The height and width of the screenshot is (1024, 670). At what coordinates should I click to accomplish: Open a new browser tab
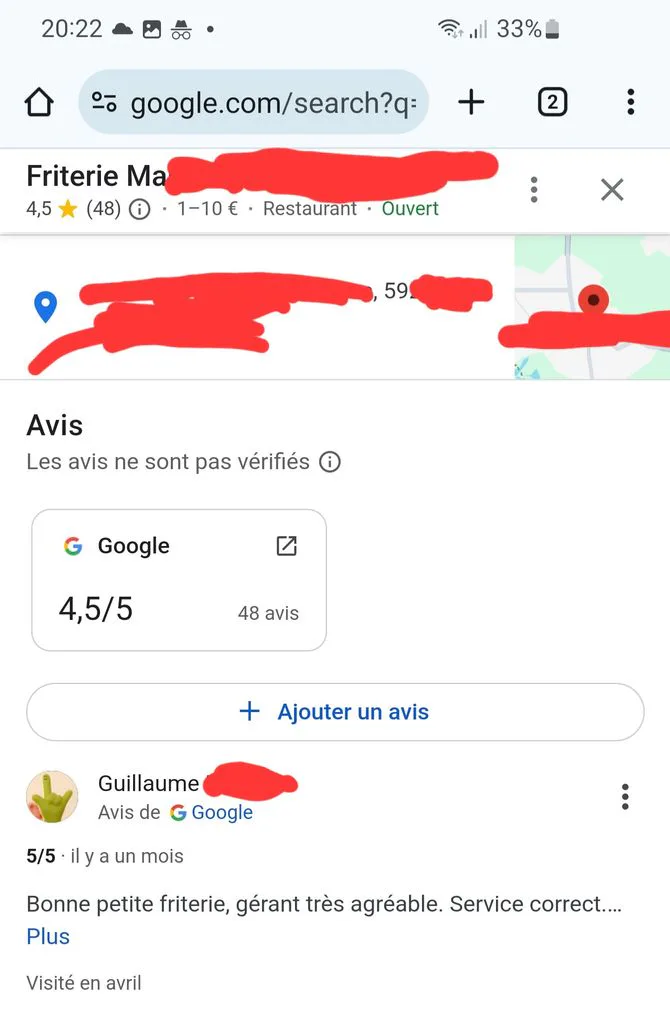click(471, 103)
